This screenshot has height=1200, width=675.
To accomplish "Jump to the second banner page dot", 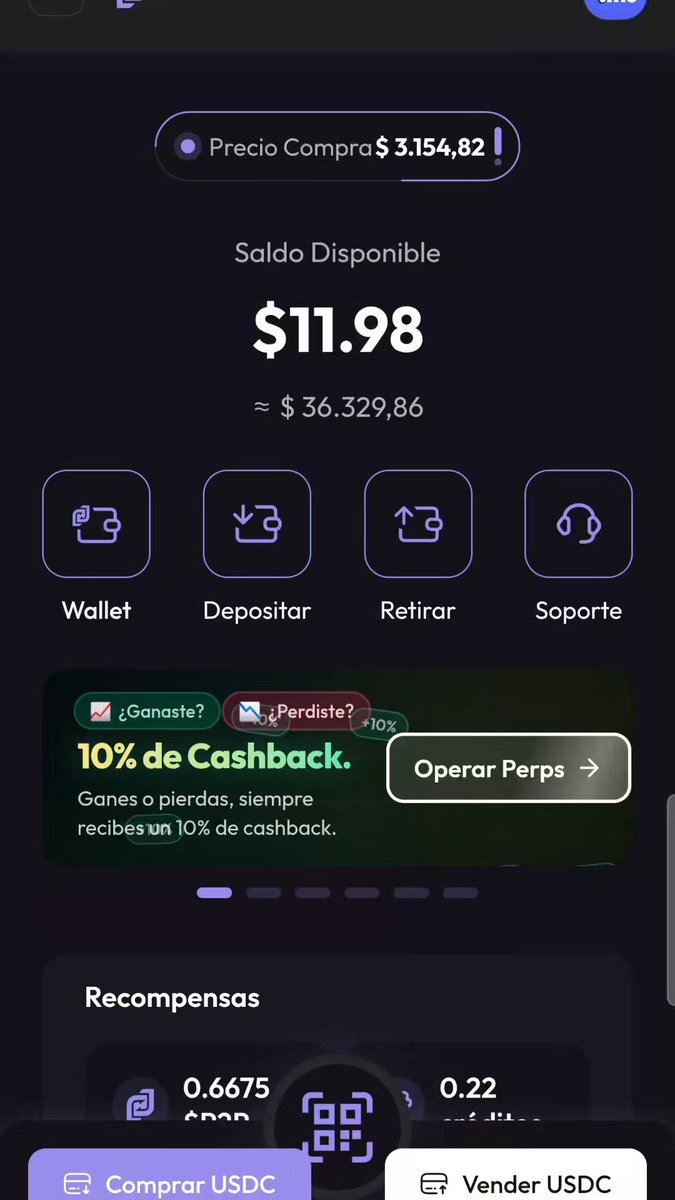I will pyautogui.click(x=264, y=892).
